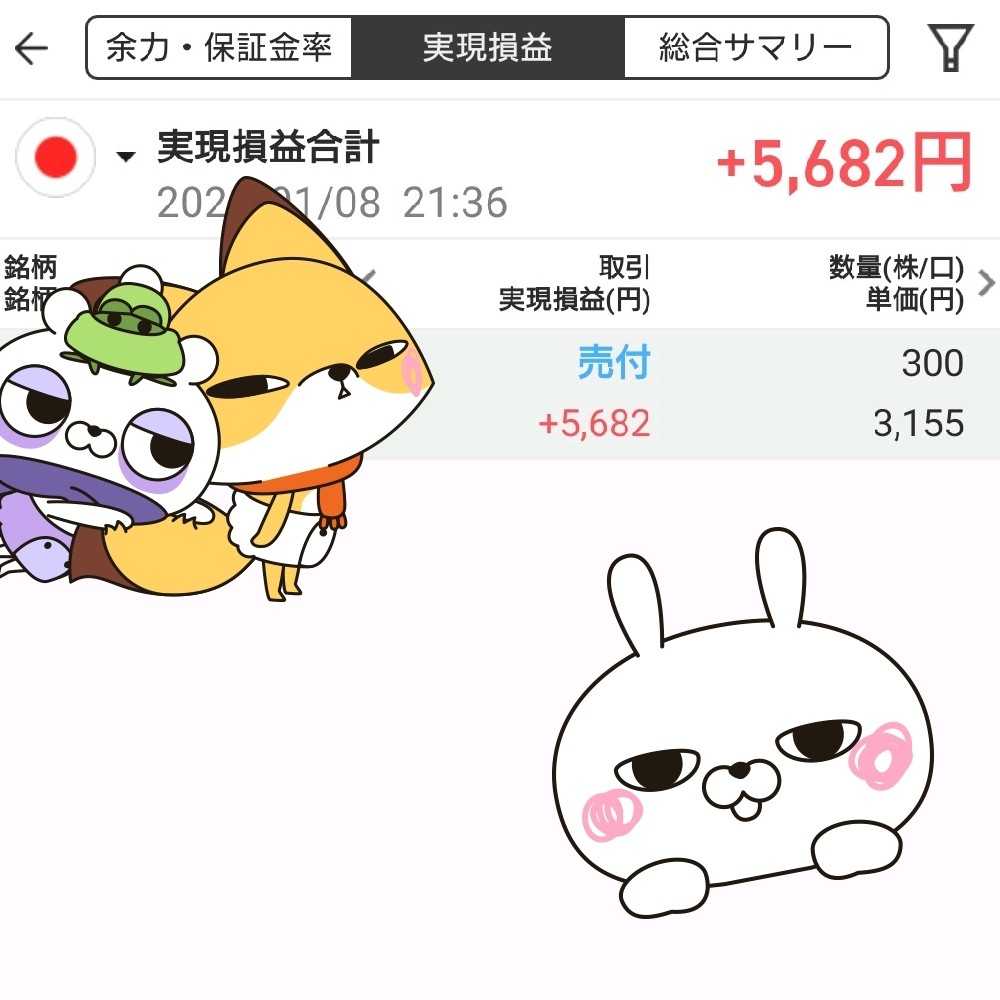Screen dimensions: 1000x1000
Task: Open the 売付 trade row with +5,682
Action: 700,394
